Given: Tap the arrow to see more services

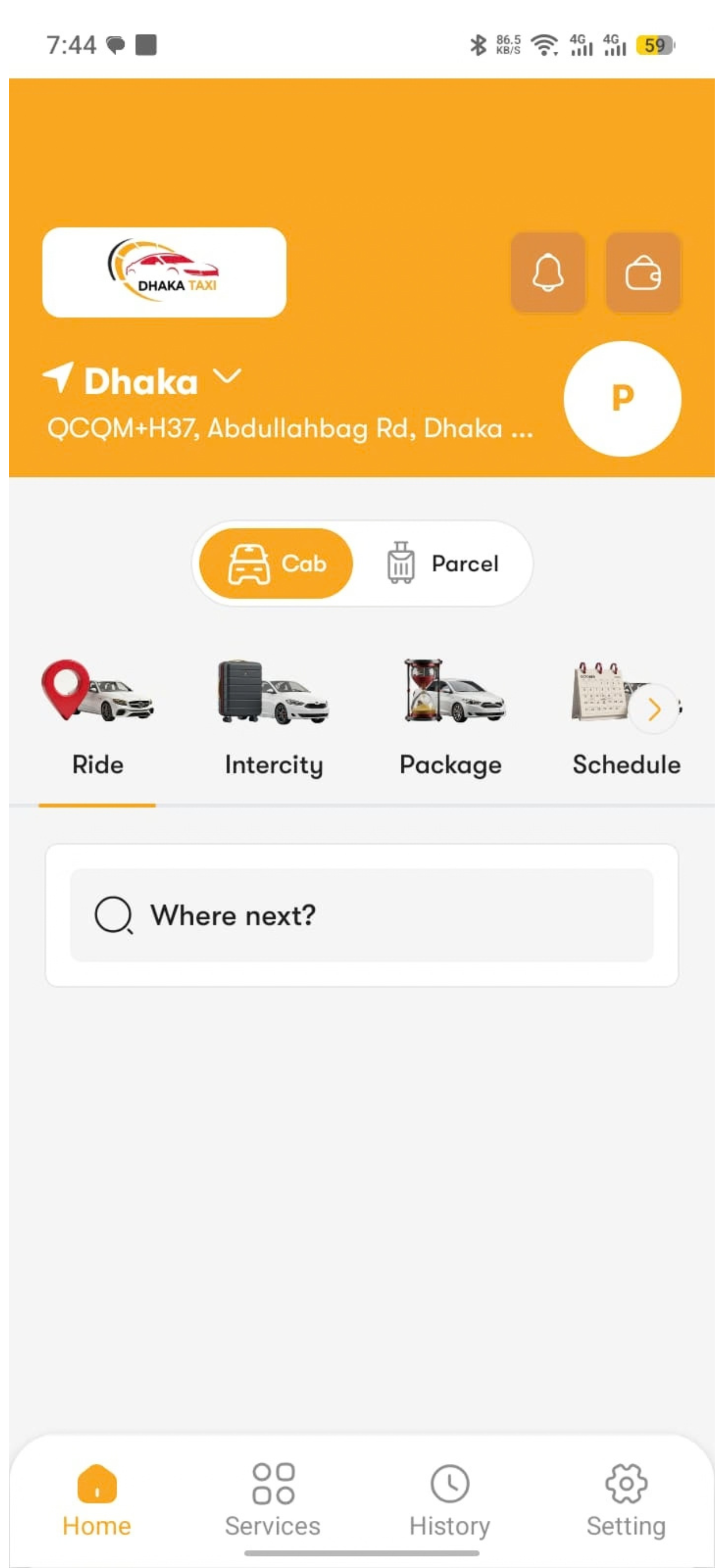Looking at the screenshot, I should [654, 709].
